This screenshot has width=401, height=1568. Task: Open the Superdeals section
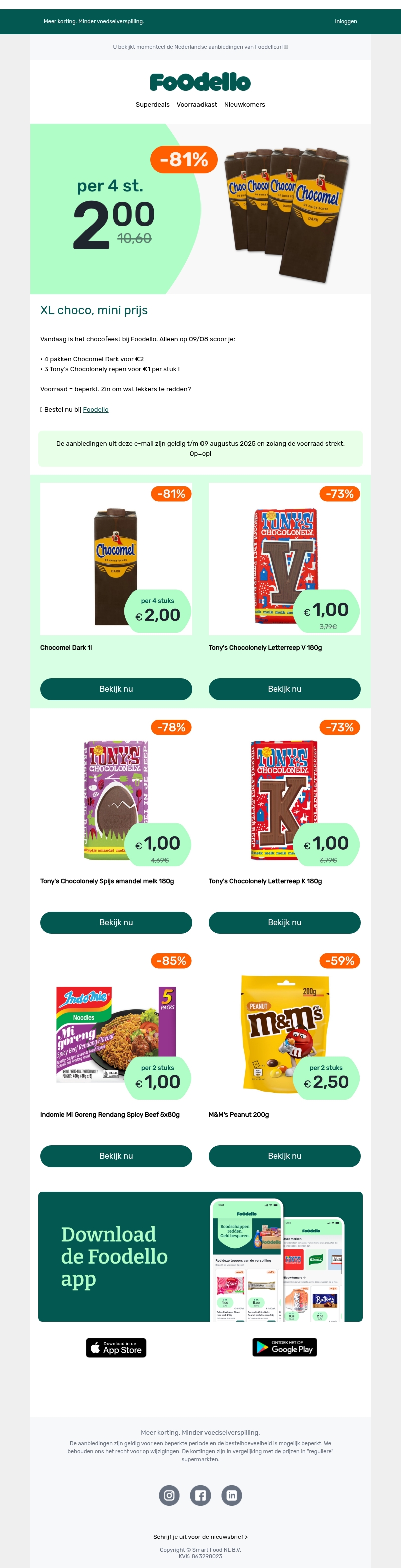[x=153, y=105]
